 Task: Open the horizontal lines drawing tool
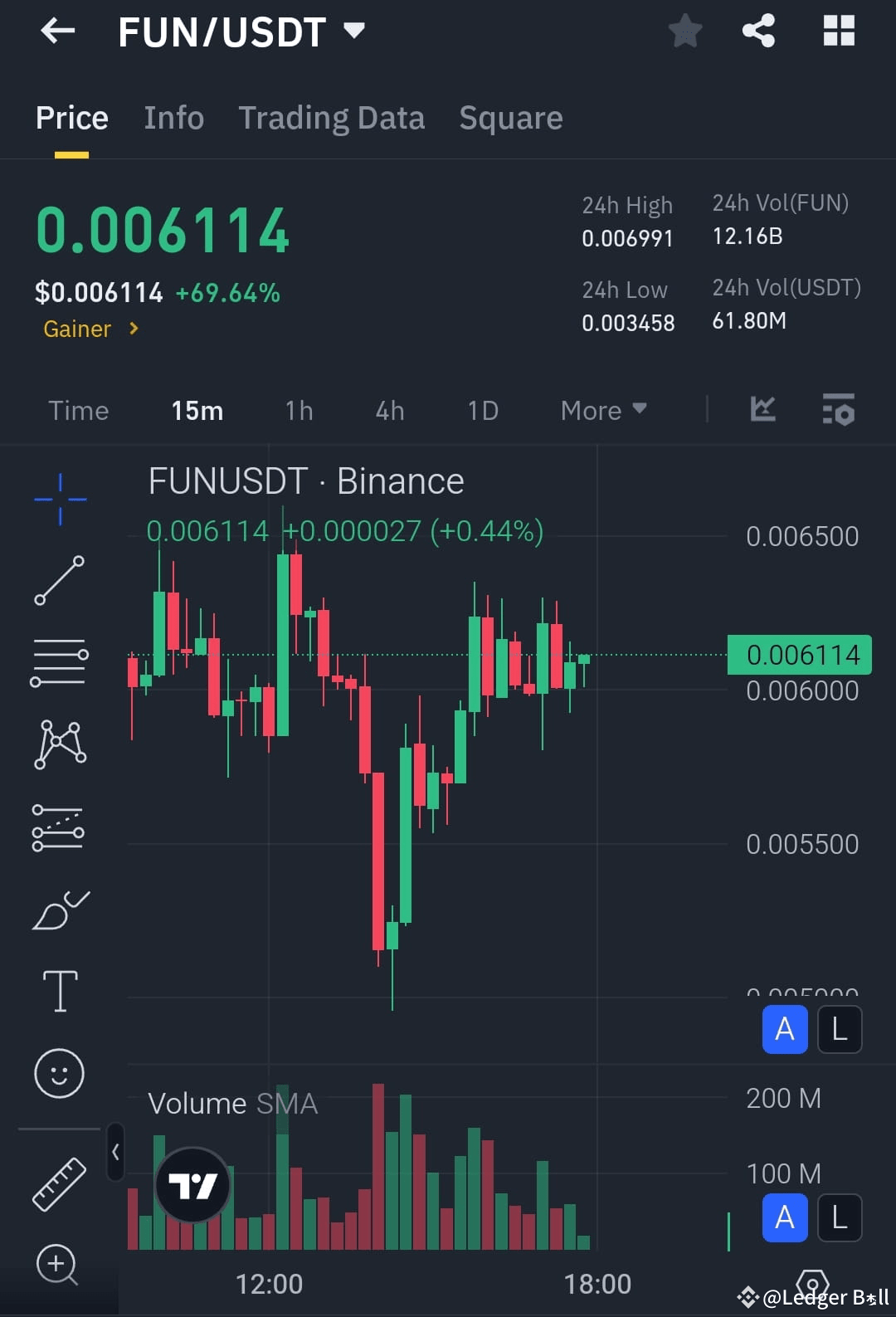(x=59, y=660)
